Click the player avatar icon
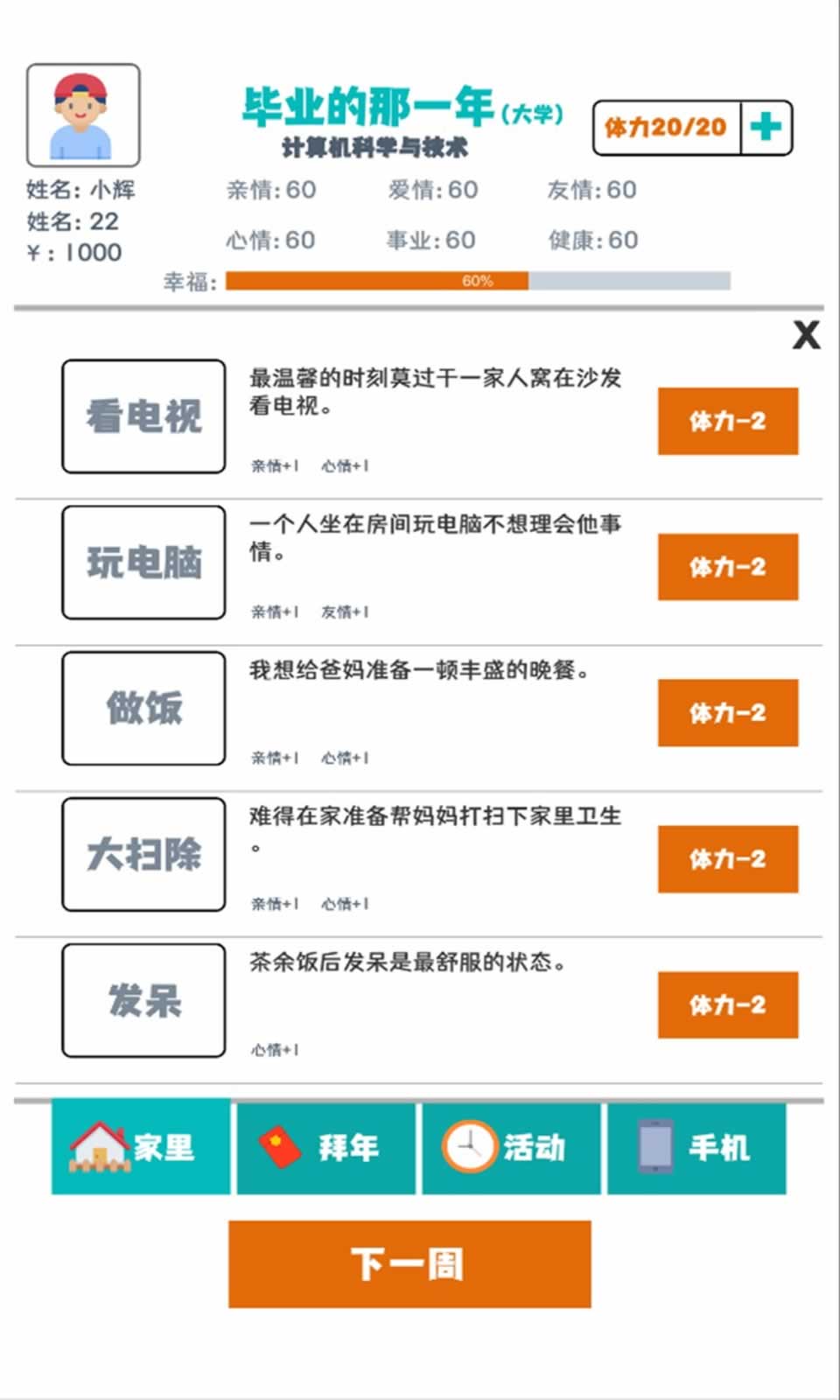Viewport: 840px width, 1400px height. pyautogui.click(x=84, y=112)
